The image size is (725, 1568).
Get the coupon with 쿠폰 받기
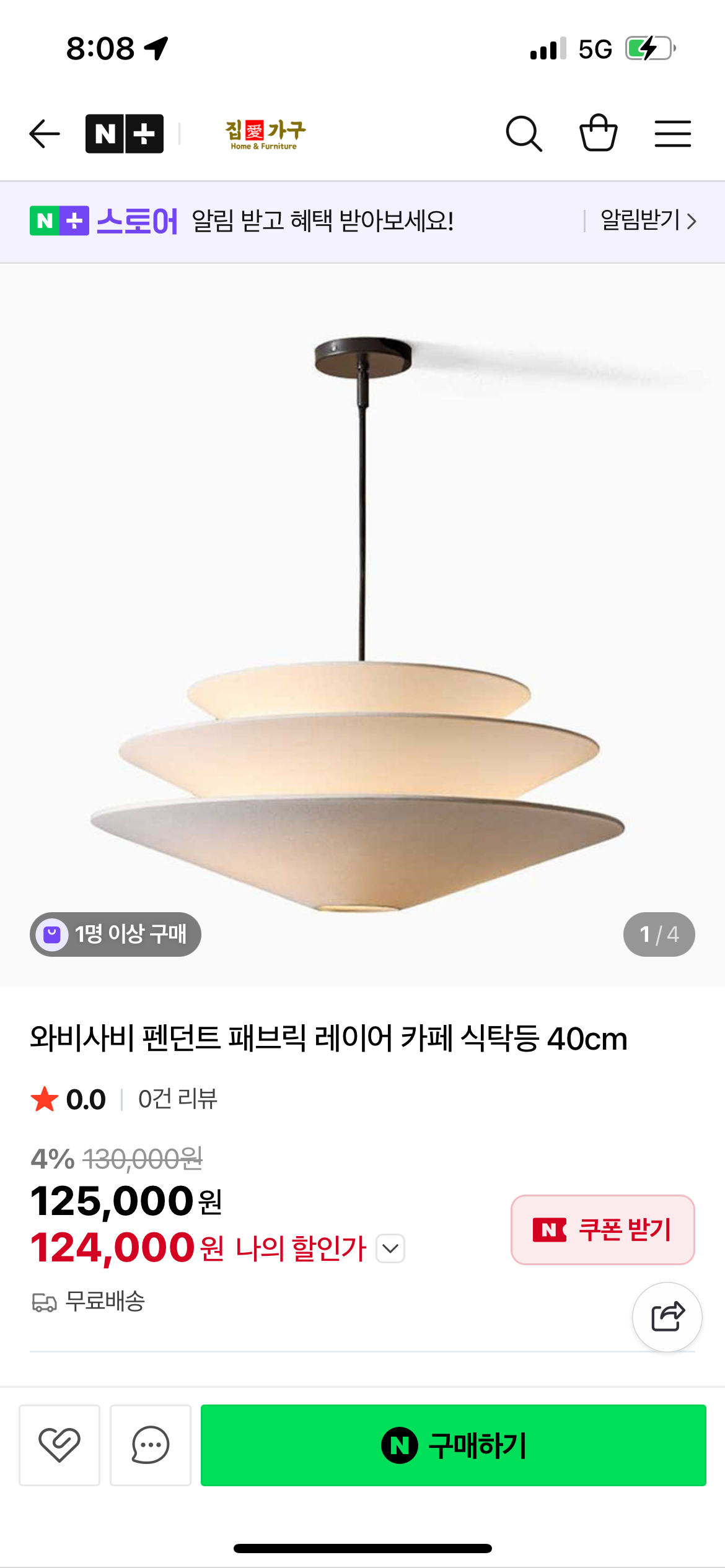(602, 1229)
